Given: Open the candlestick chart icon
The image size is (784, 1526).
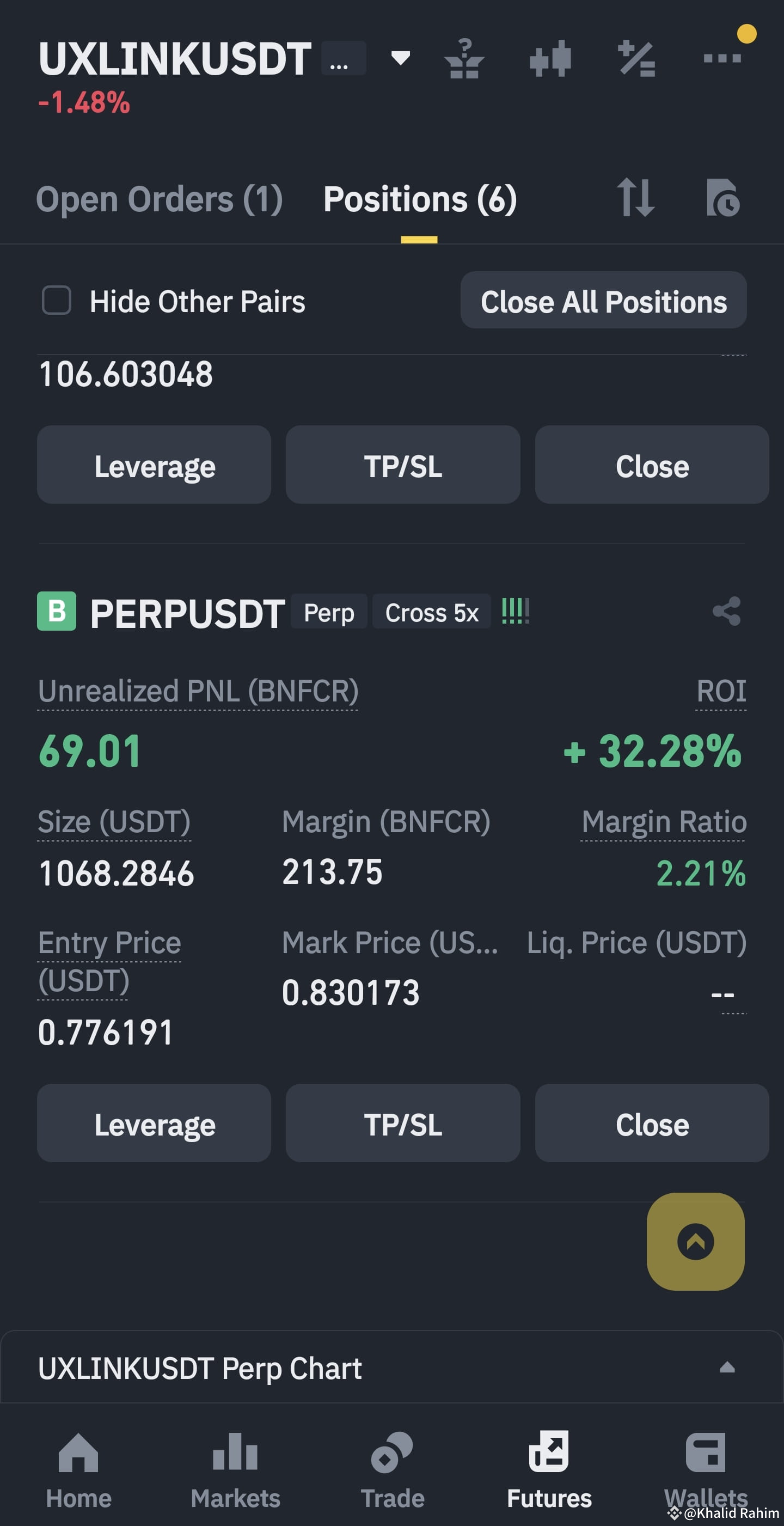Looking at the screenshot, I should pos(550,59).
